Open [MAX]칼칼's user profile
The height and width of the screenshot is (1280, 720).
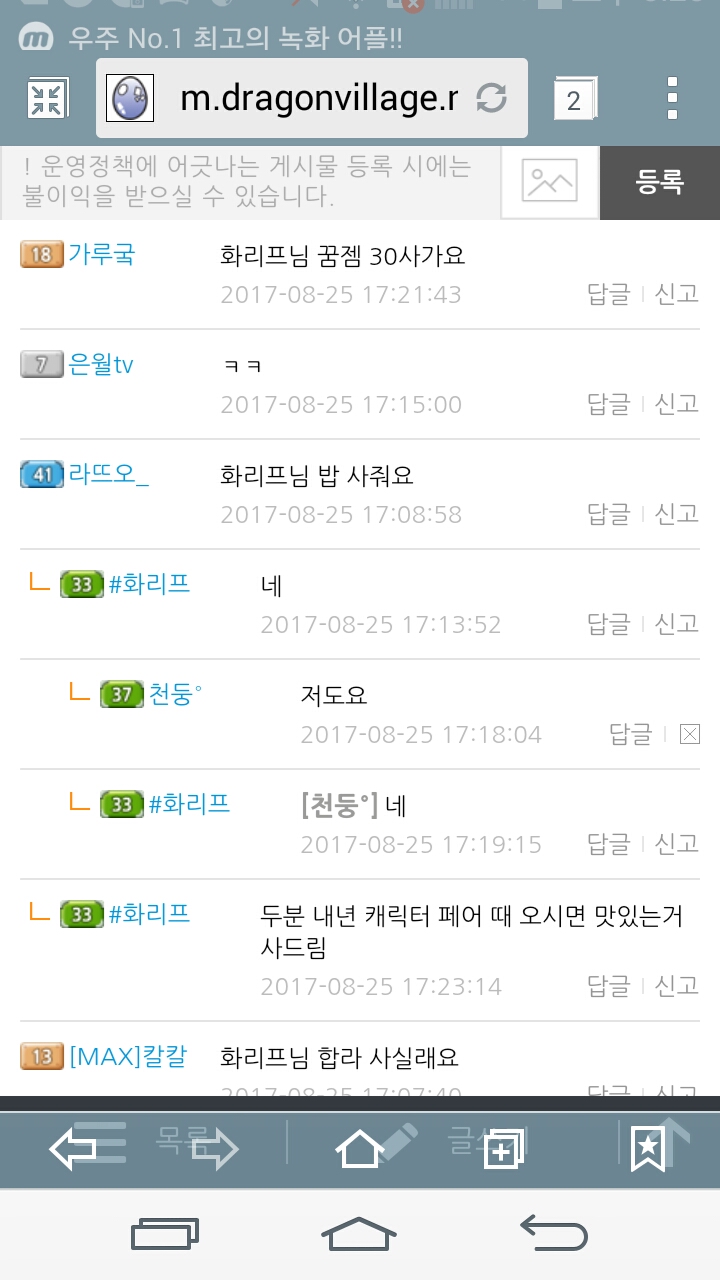point(127,1056)
